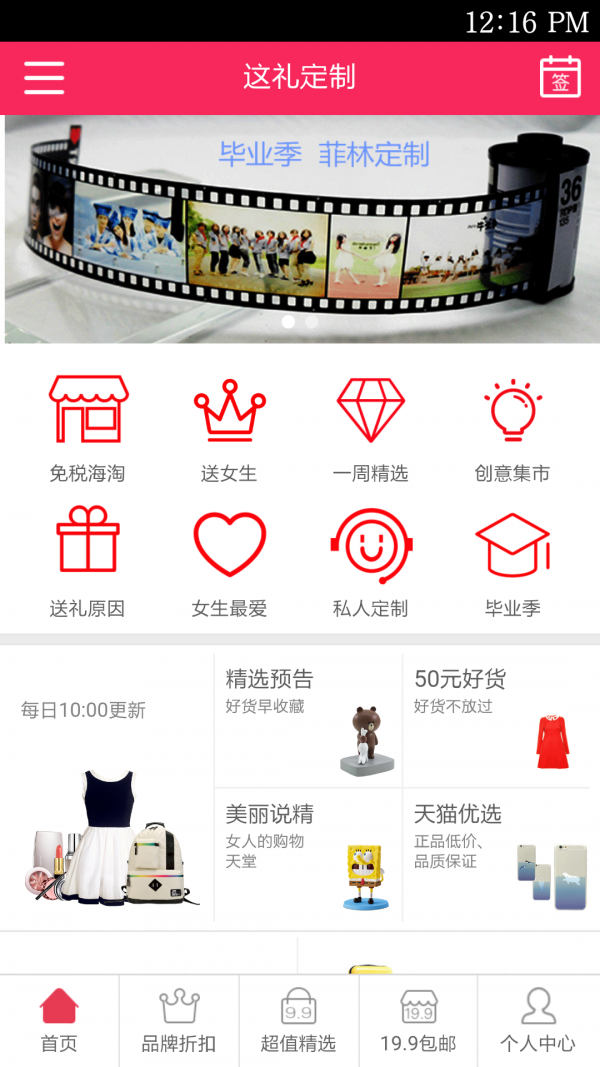Viewport: 600px width, 1067px height.
Task: Open 私人定制 service
Action: (371, 562)
